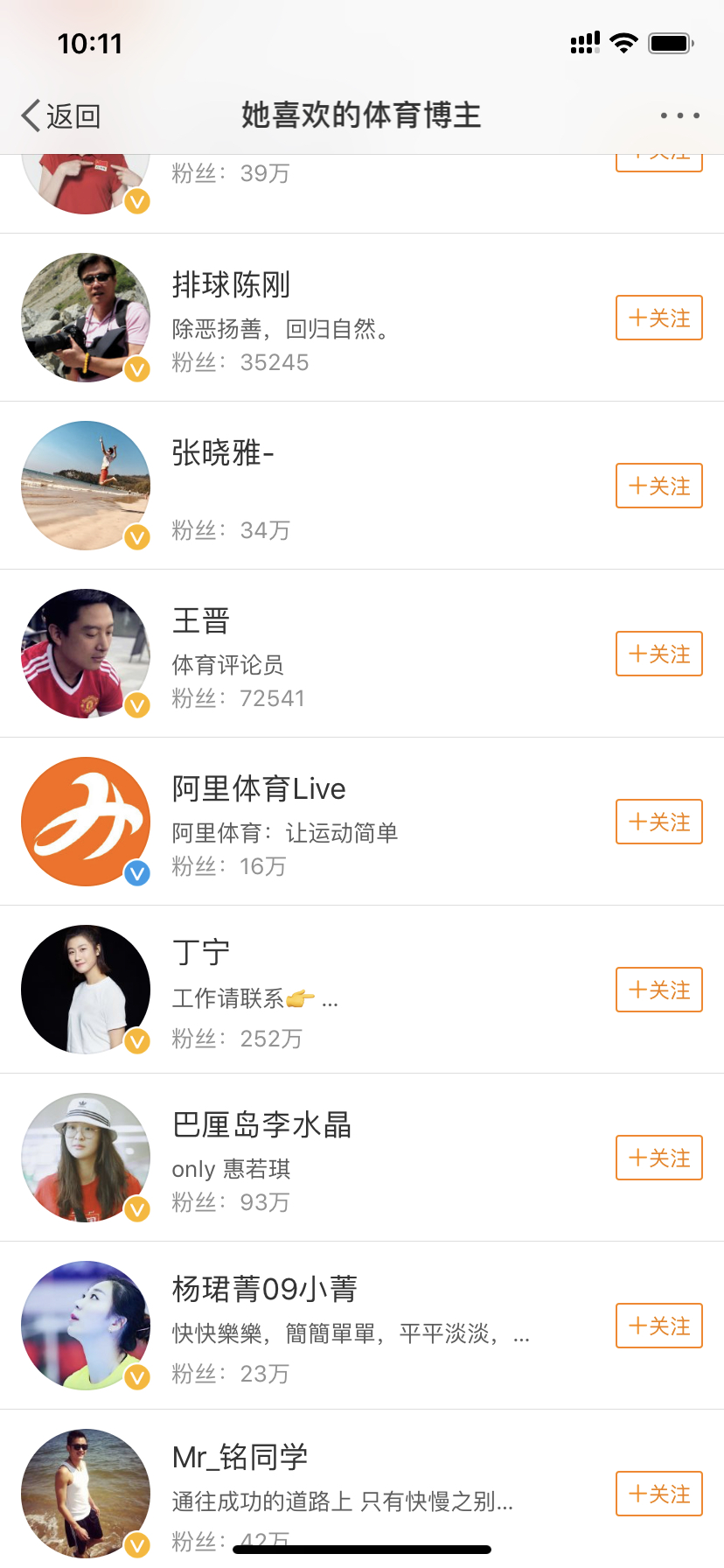Viewport: 724px width, 1568px height.
Task: Open 阿里体育Live's account page
Action: click(x=350, y=822)
